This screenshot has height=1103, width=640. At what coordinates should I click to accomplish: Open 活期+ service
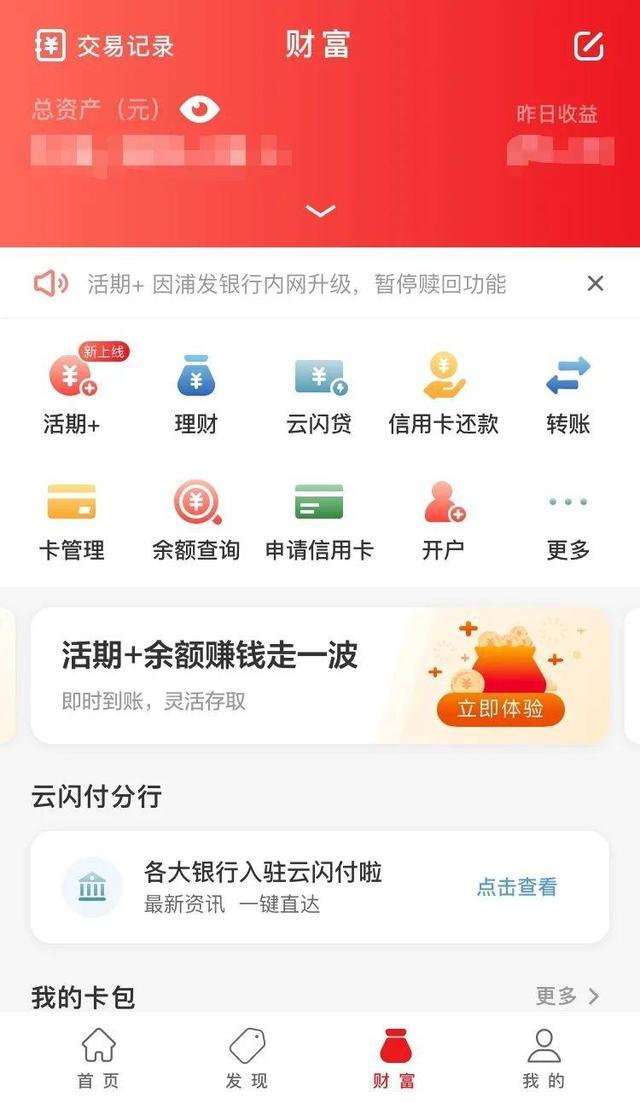(72, 392)
